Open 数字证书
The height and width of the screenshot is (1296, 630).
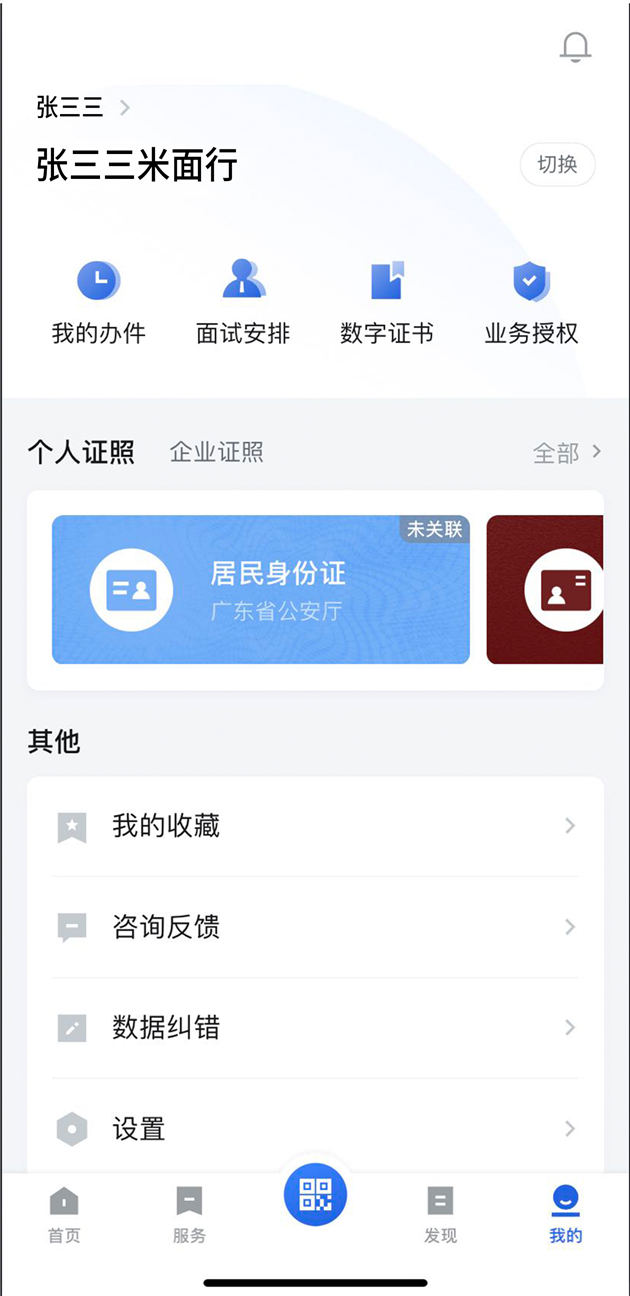pos(387,302)
